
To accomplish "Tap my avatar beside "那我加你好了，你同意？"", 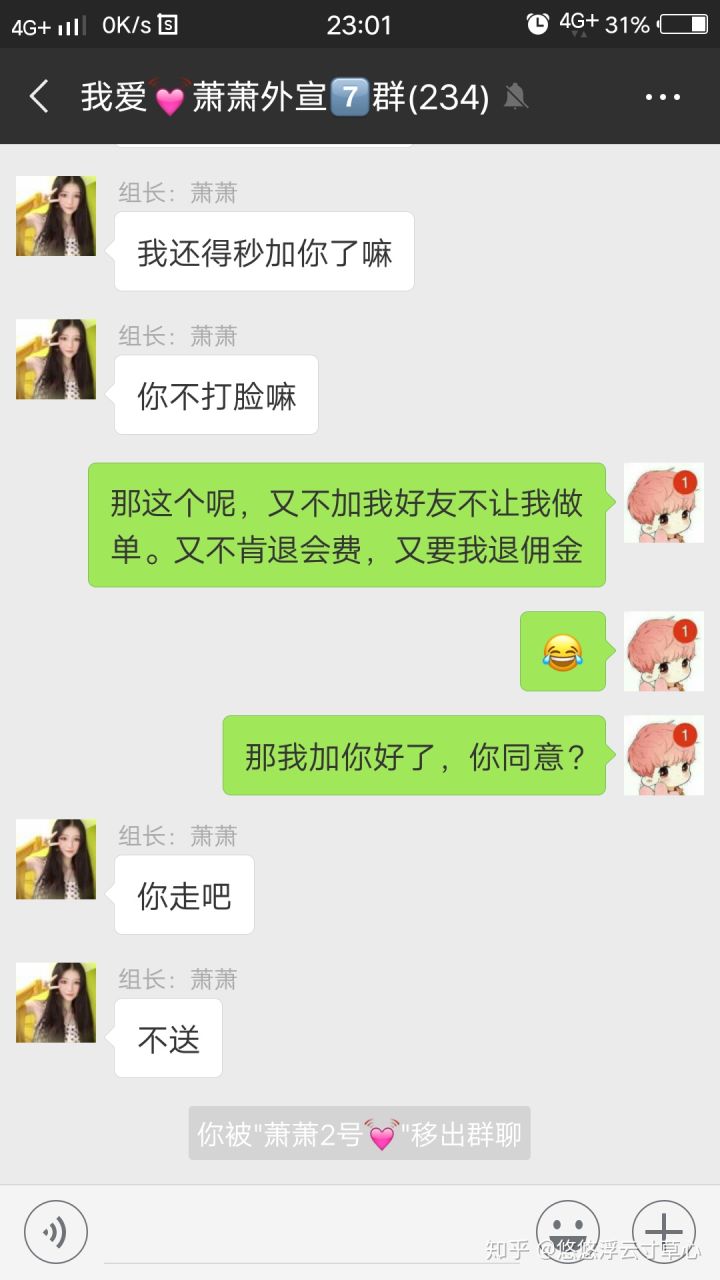I will coord(663,755).
